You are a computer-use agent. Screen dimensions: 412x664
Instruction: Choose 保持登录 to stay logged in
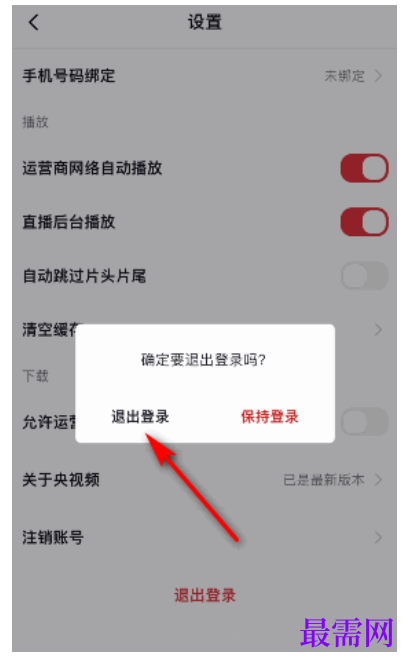pyautogui.click(x=270, y=417)
